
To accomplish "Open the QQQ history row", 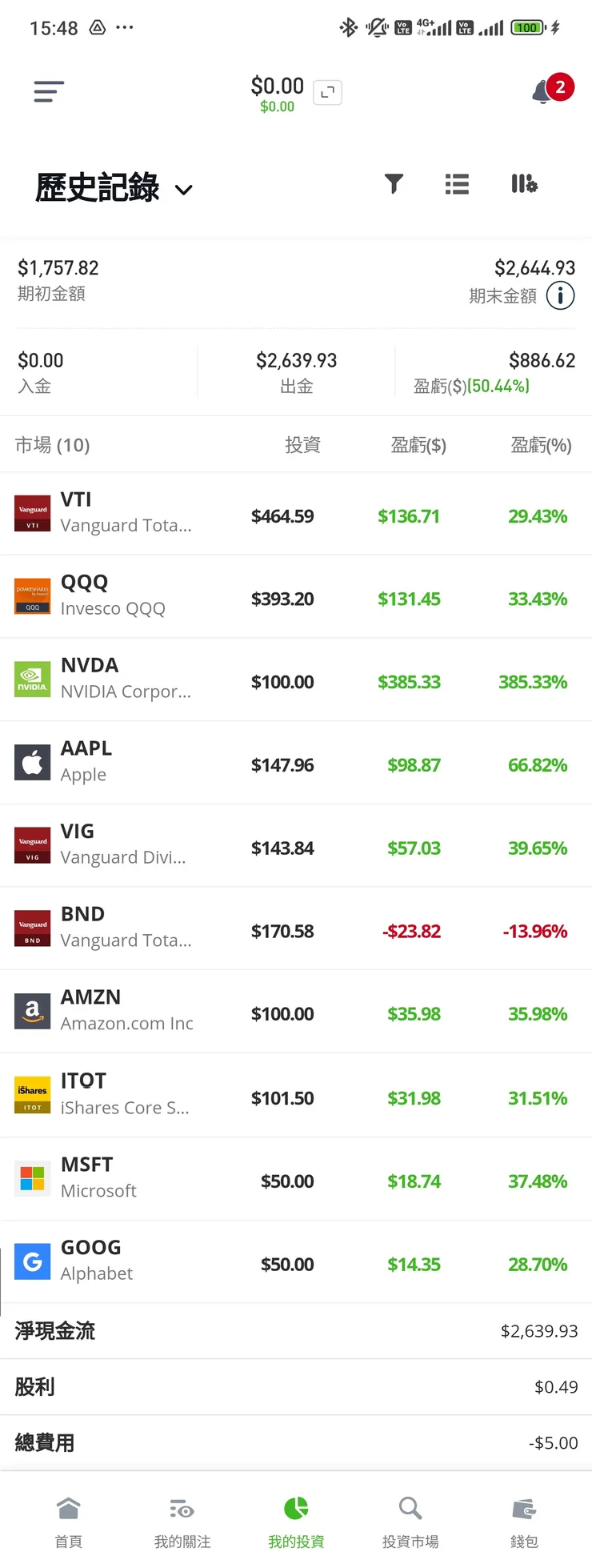I will click(296, 597).
